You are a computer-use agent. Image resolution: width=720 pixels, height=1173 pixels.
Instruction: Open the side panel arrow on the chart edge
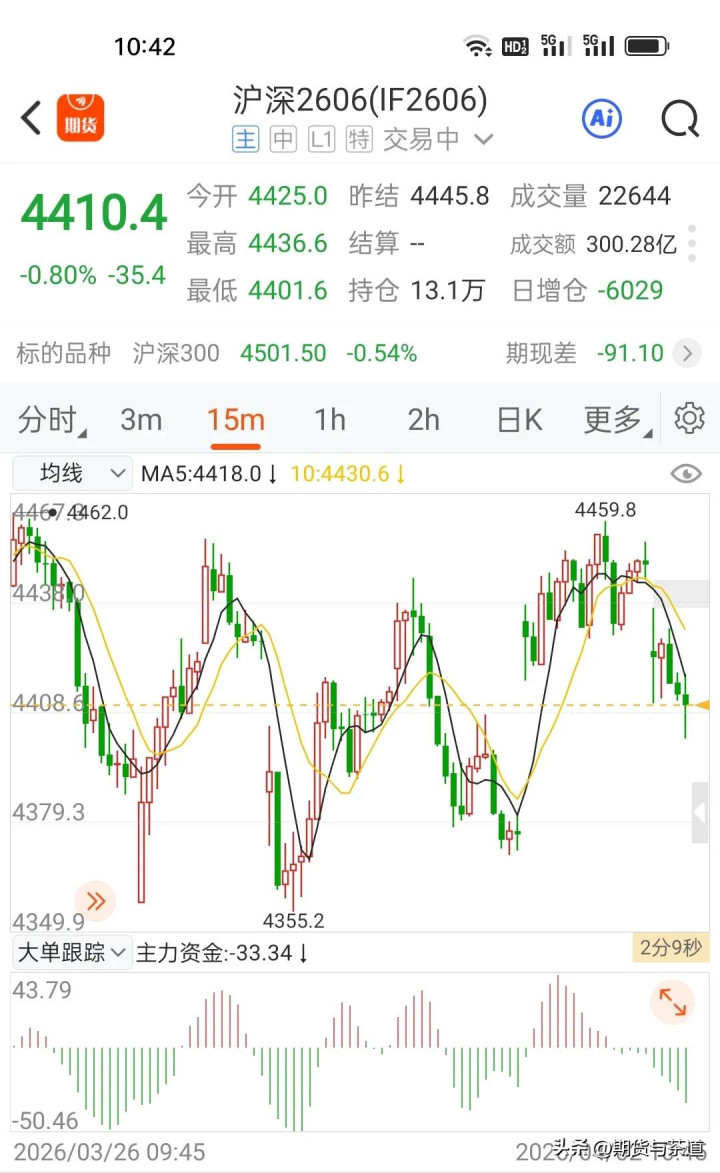coord(699,812)
